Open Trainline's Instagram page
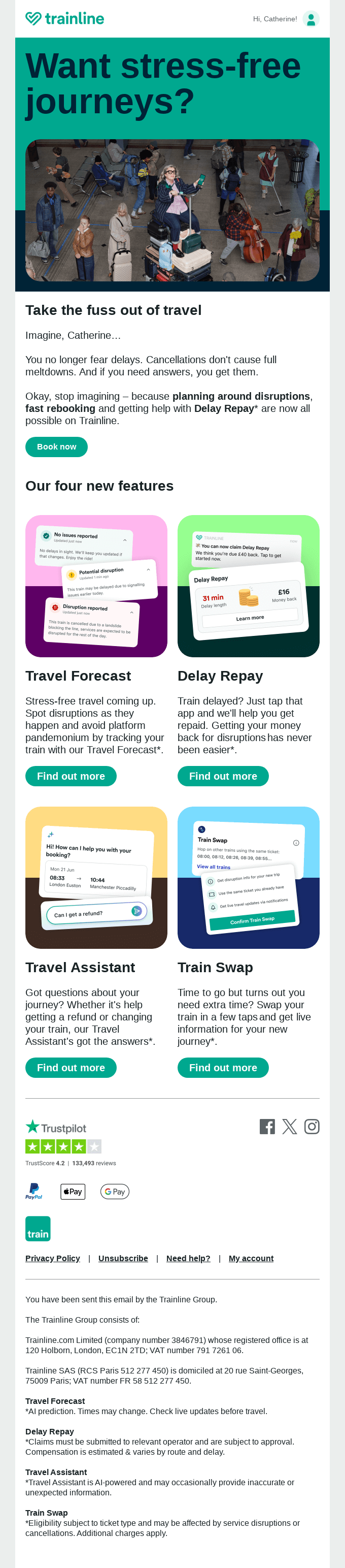The image size is (345, 1568). (x=312, y=1126)
